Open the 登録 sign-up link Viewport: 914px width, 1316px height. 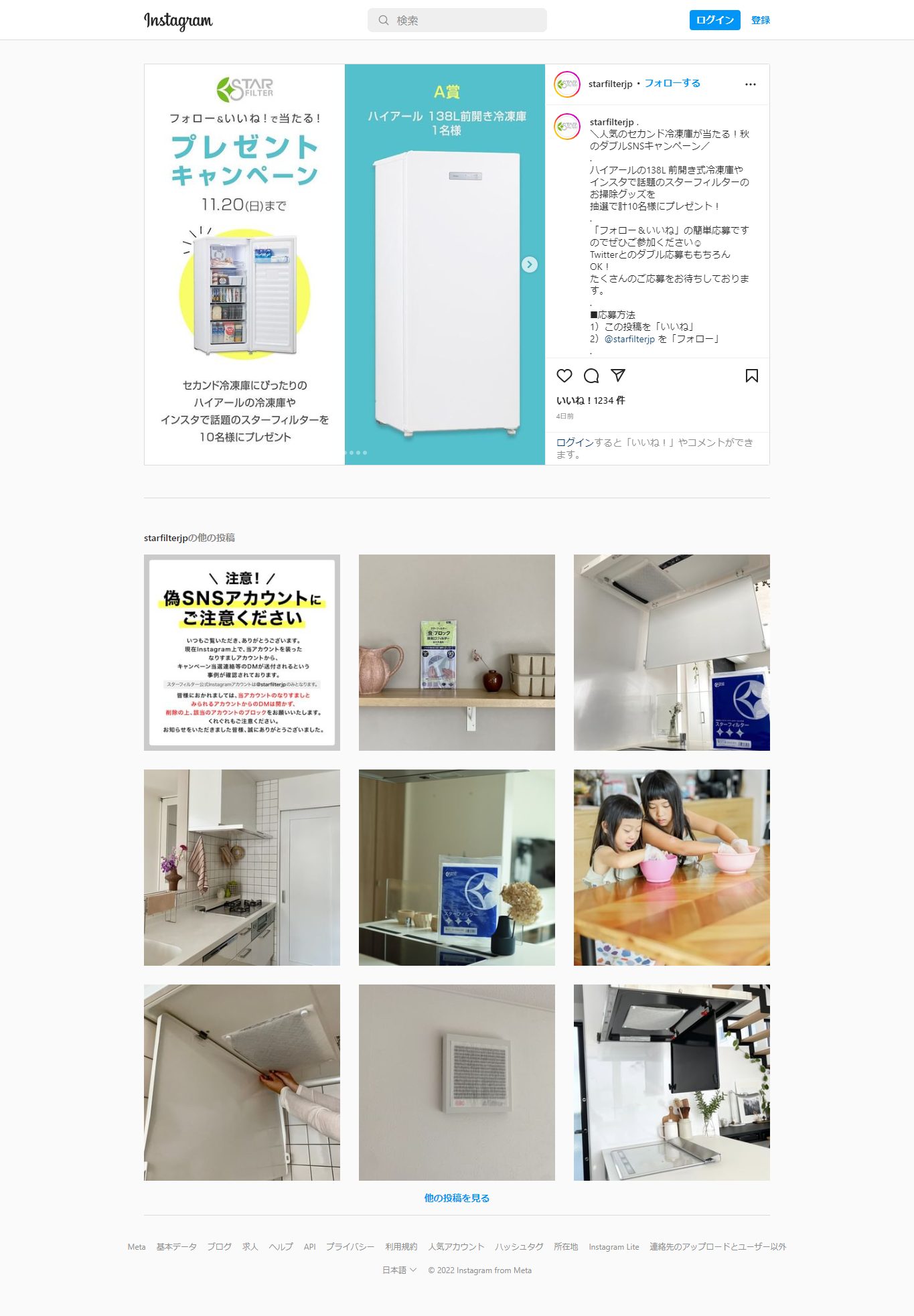[760, 20]
